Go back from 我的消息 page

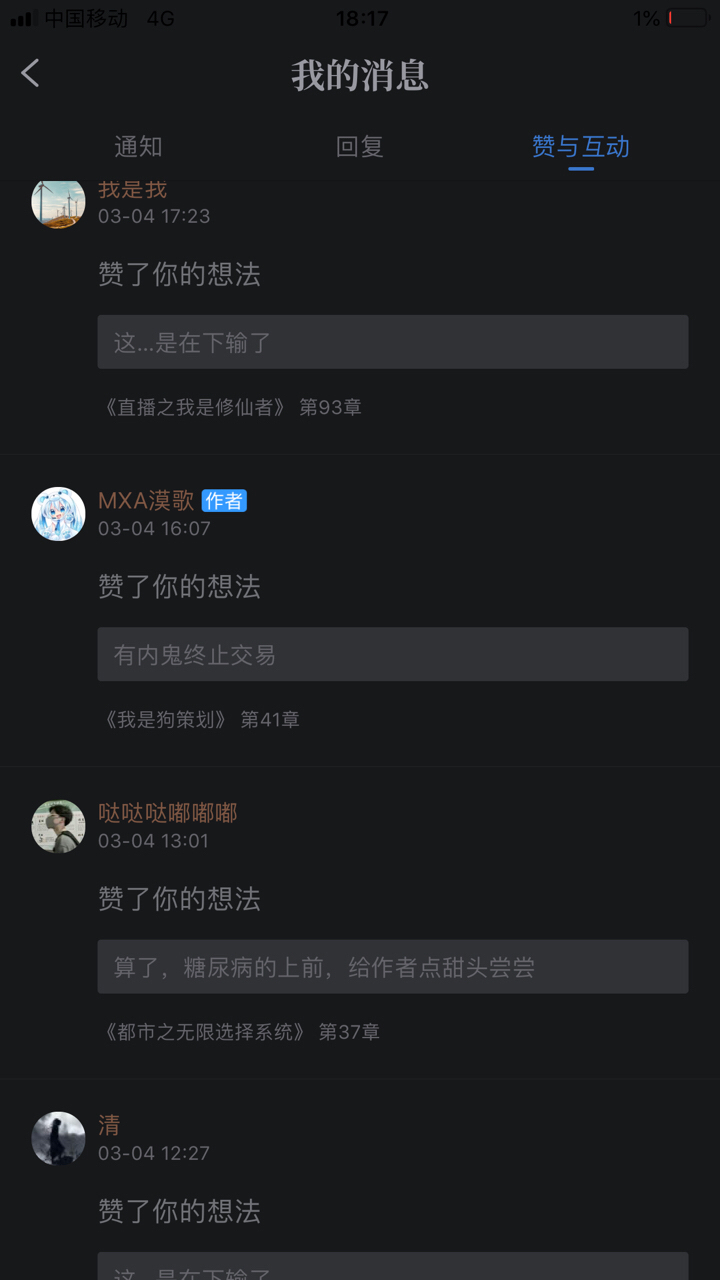(31, 73)
